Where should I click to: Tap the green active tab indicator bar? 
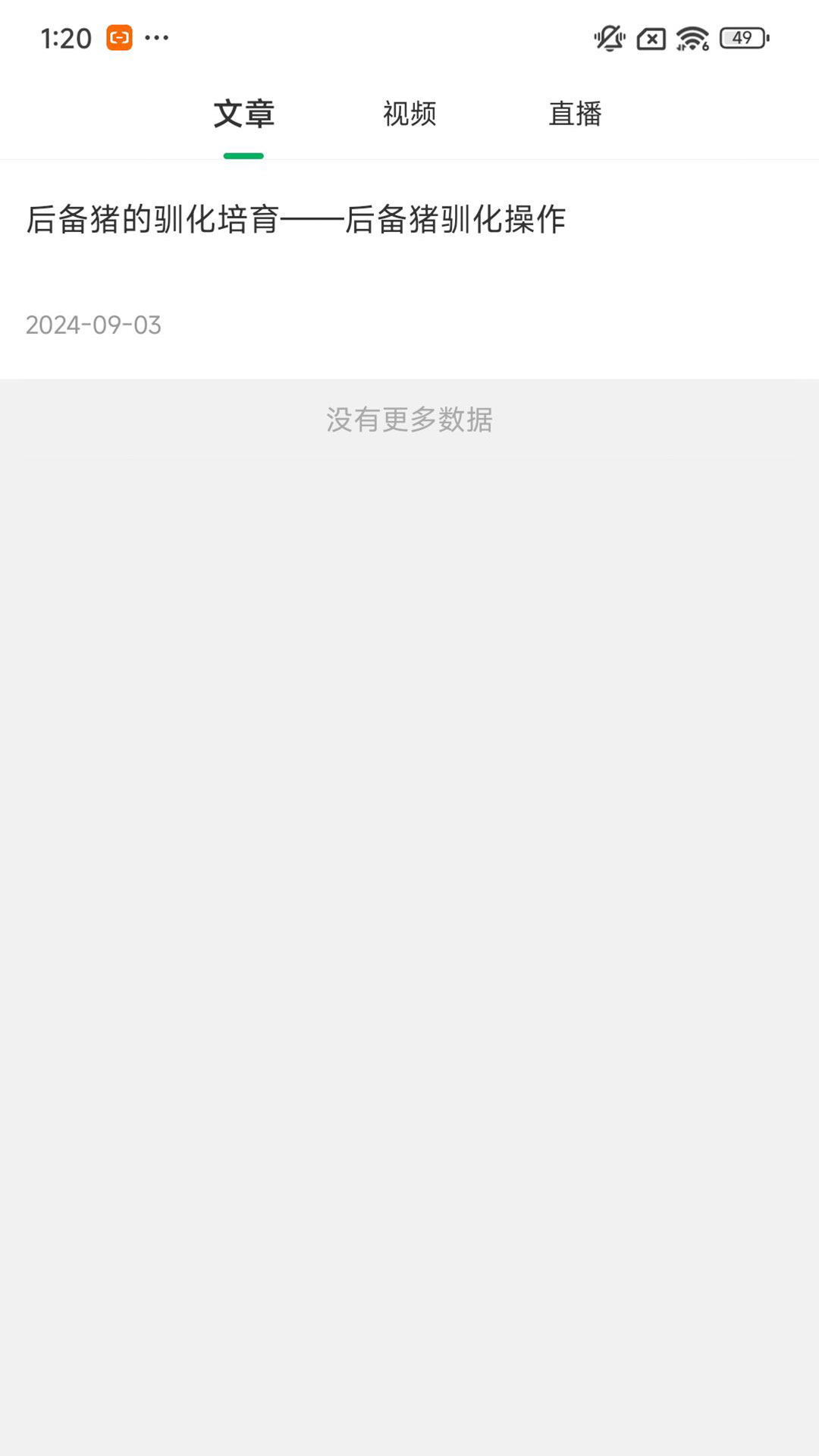tap(243, 154)
